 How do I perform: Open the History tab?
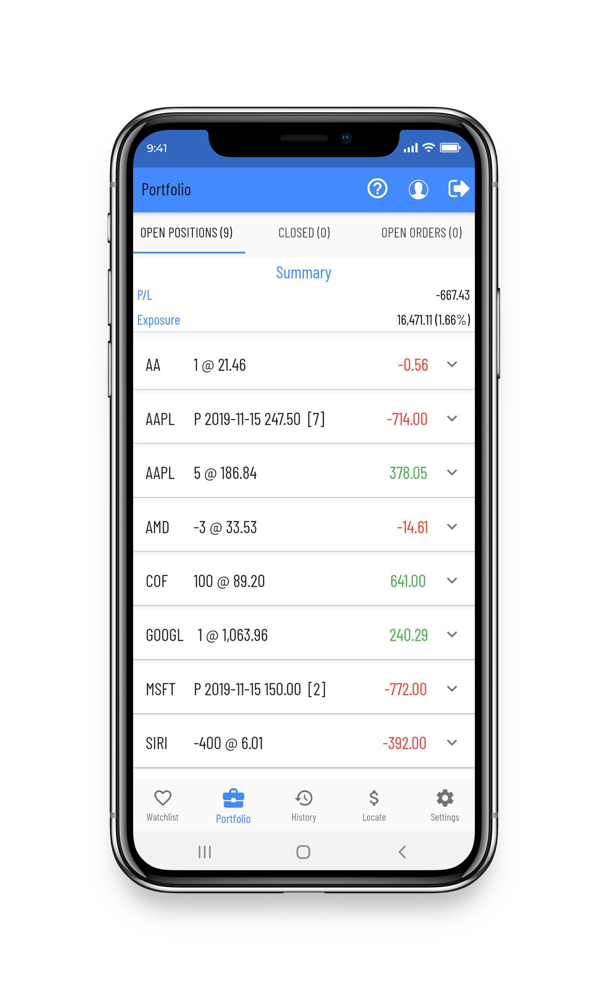[304, 805]
